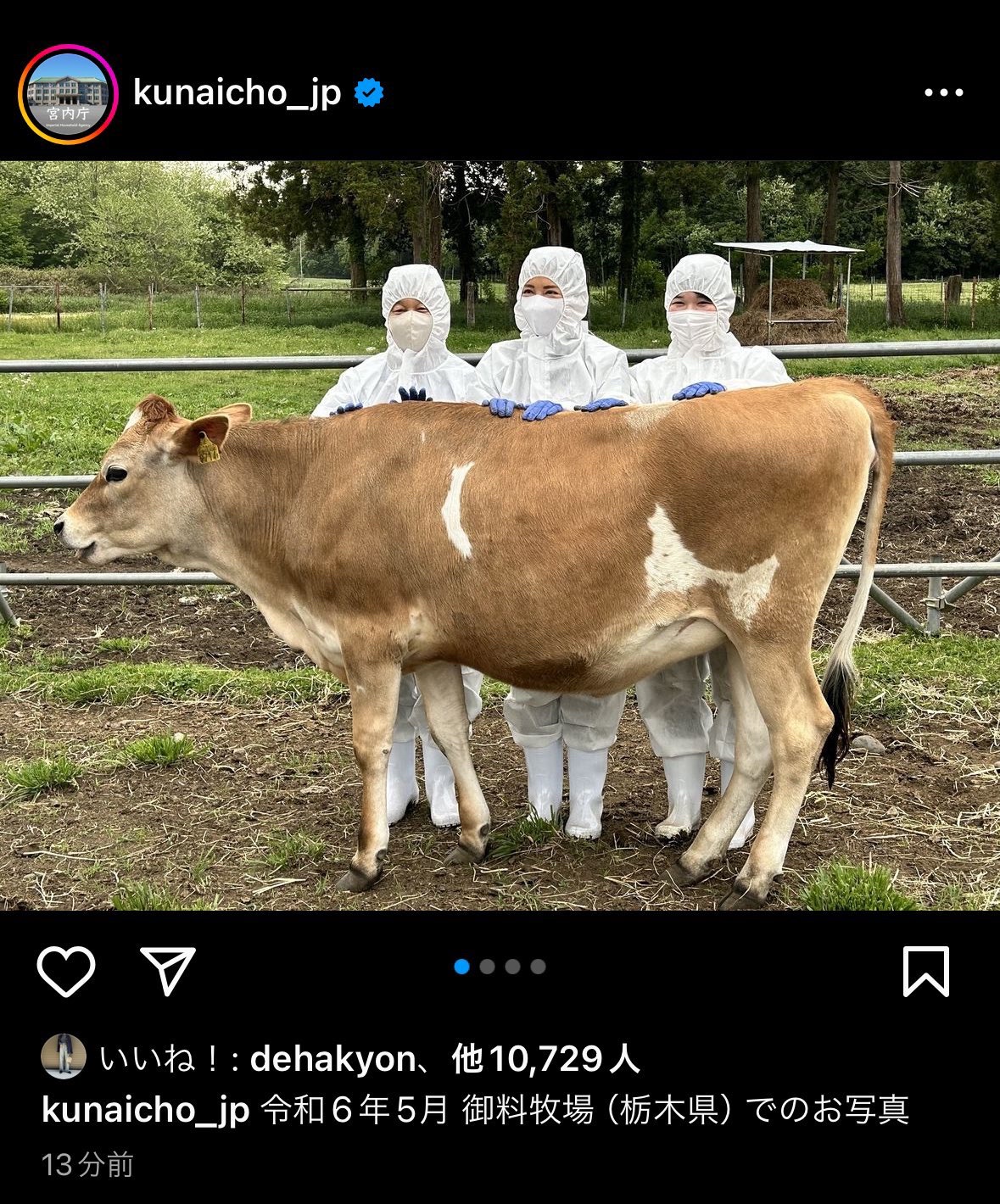Open the cow photo in the post

click(x=500, y=535)
